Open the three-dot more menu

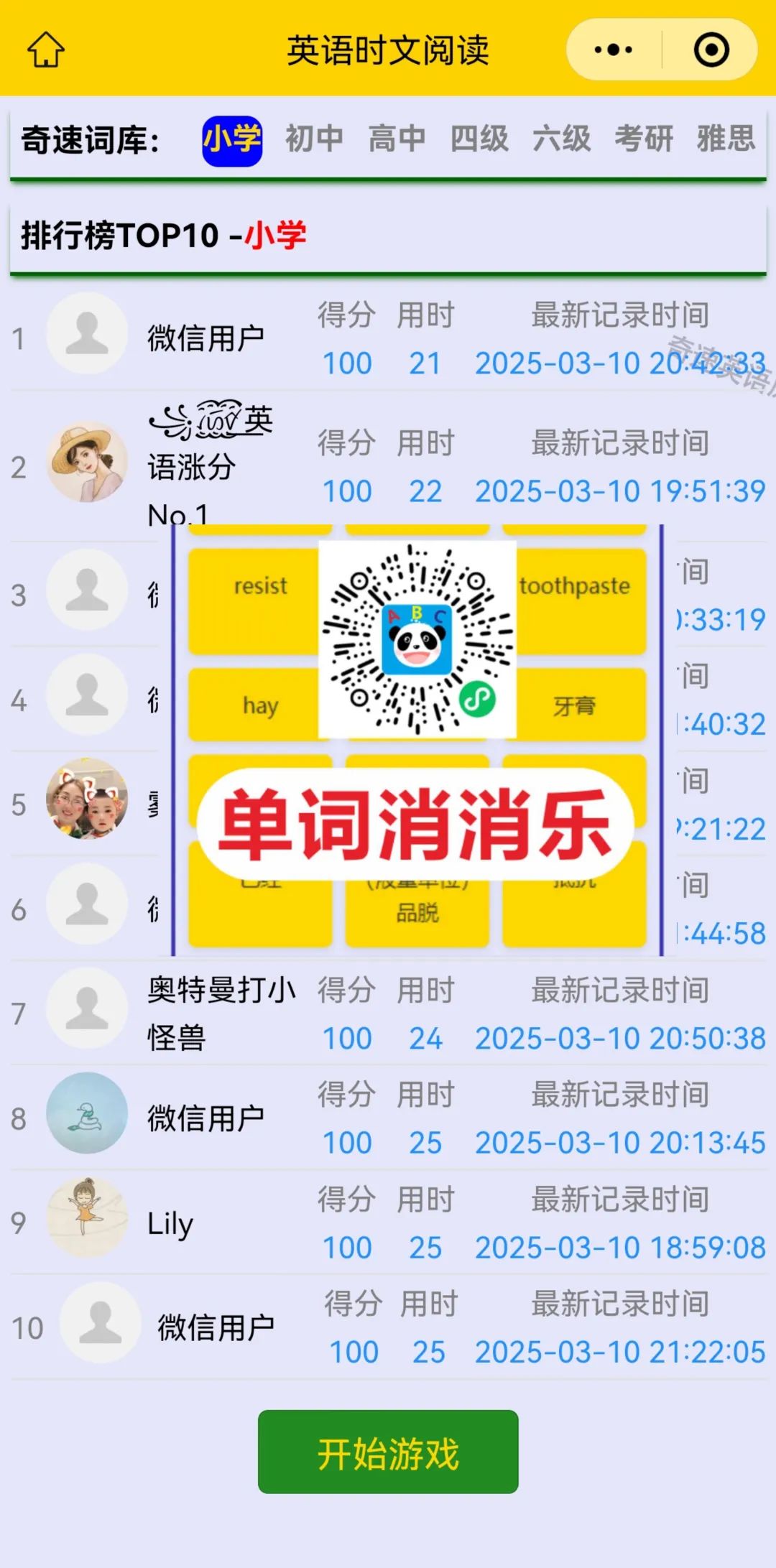(614, 50)
